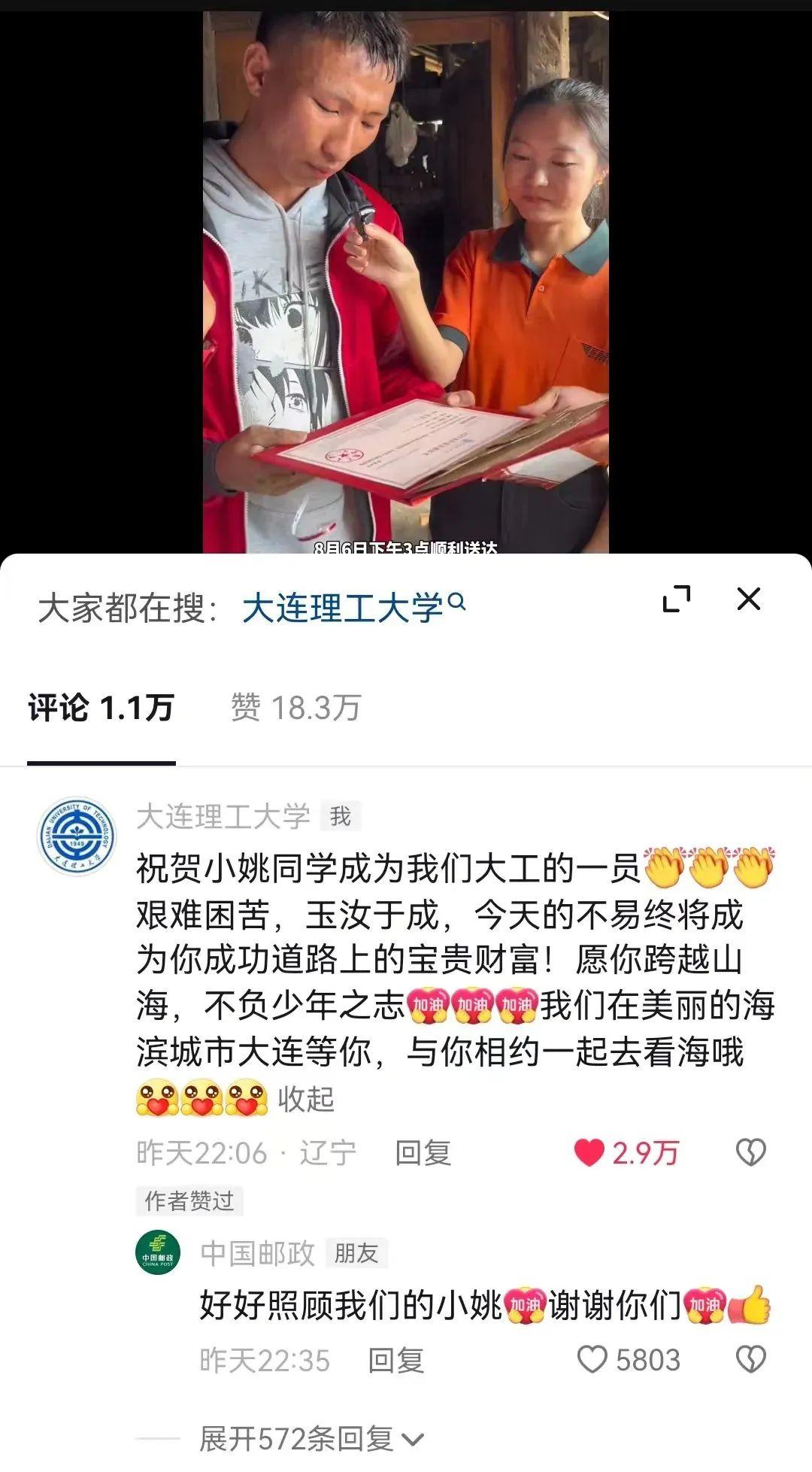The image size is (812, 1472).
Task: Tap the video above the comments
Action: point(406,278)
